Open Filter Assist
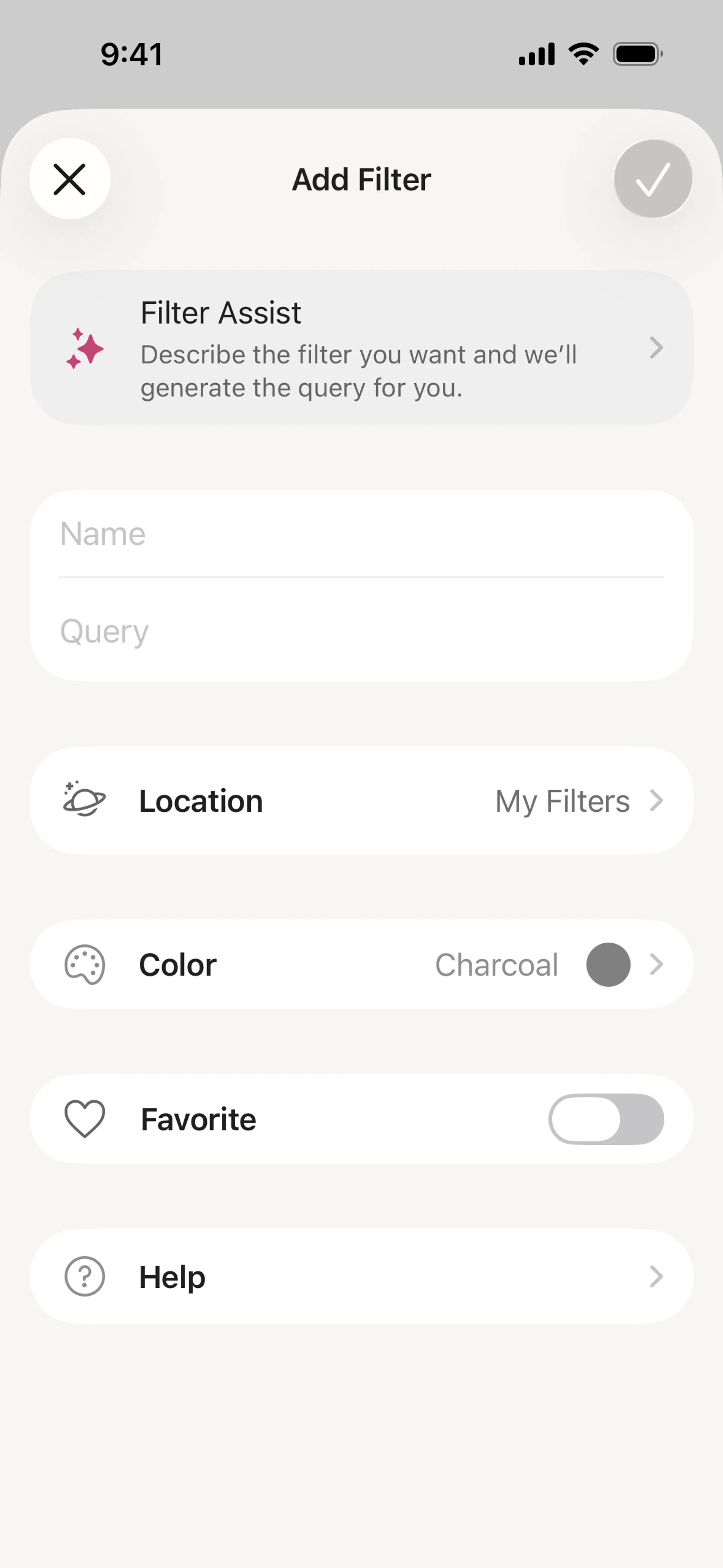The width and height of the screenshot is (723, 1568). point(361,348)
